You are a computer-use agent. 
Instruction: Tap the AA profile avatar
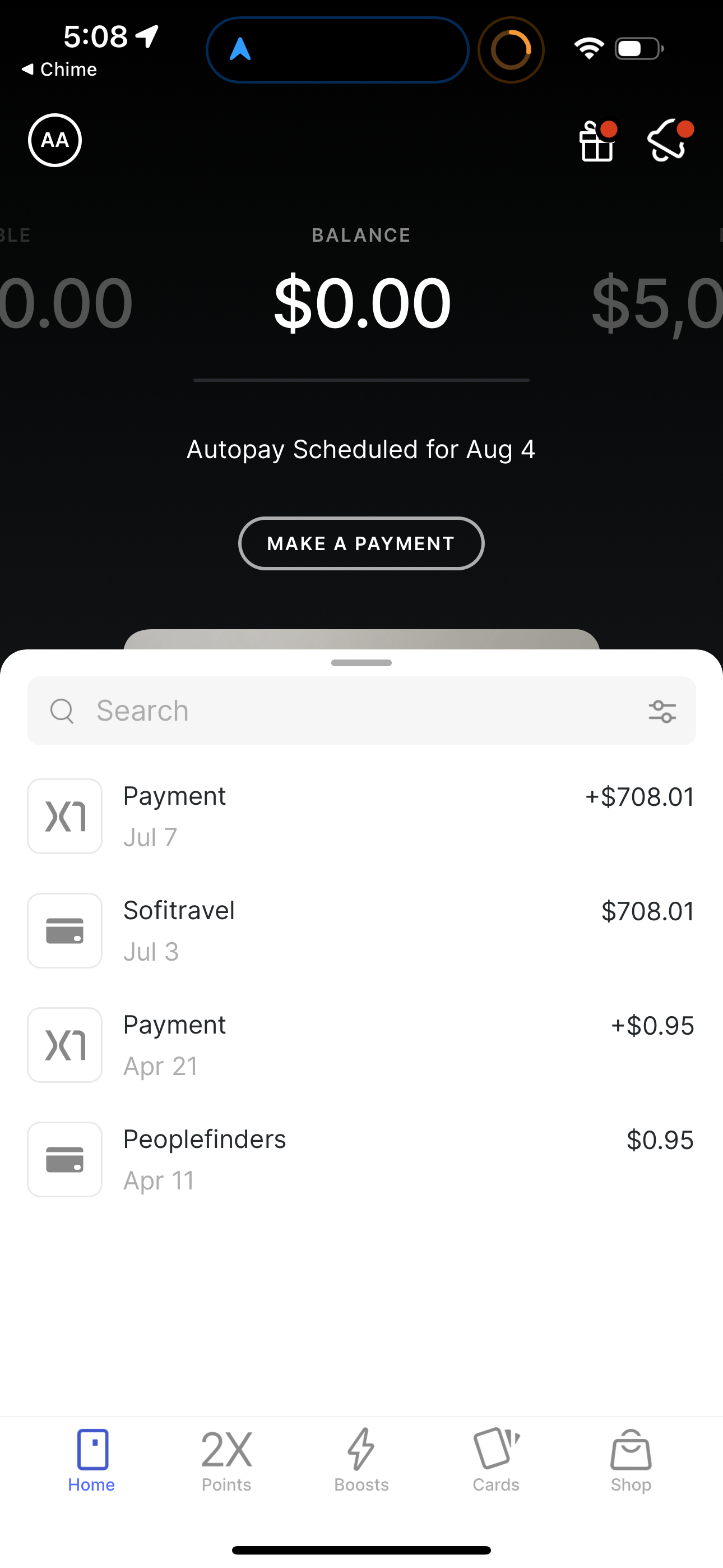(55, 140)
